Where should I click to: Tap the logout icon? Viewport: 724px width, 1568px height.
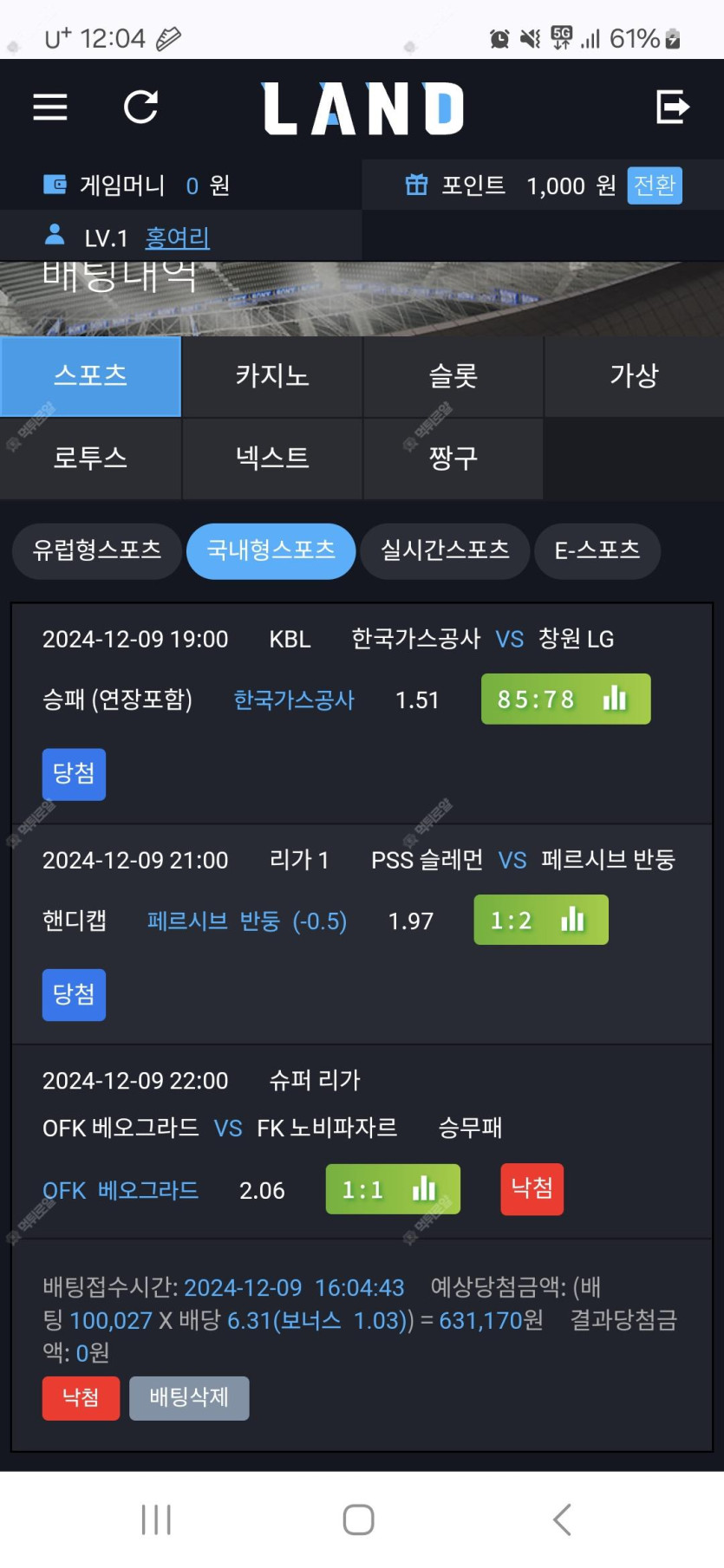point(673,107)
